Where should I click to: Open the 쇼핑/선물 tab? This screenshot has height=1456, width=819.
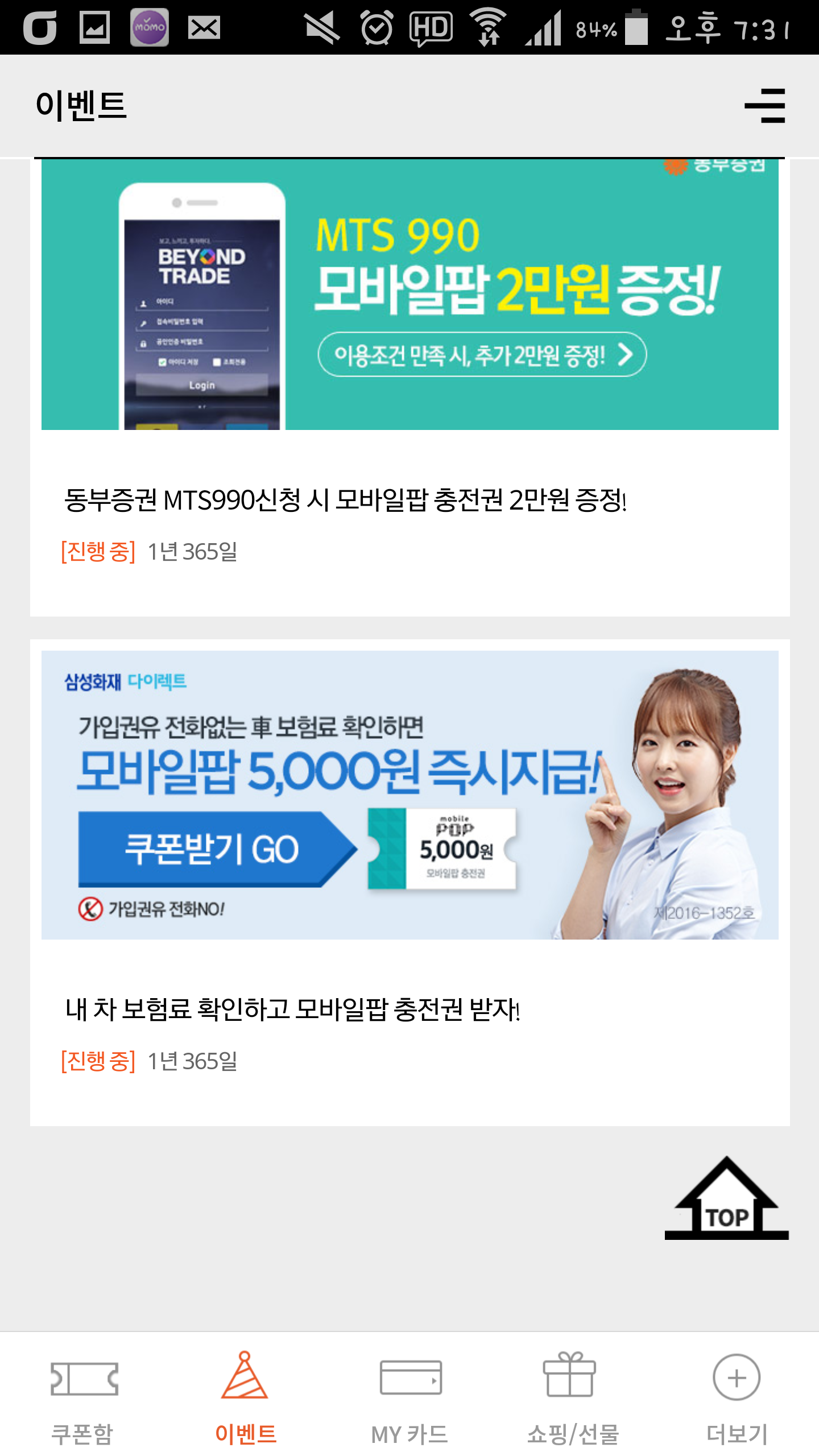pyautogui.click(x=572, y=1396)
